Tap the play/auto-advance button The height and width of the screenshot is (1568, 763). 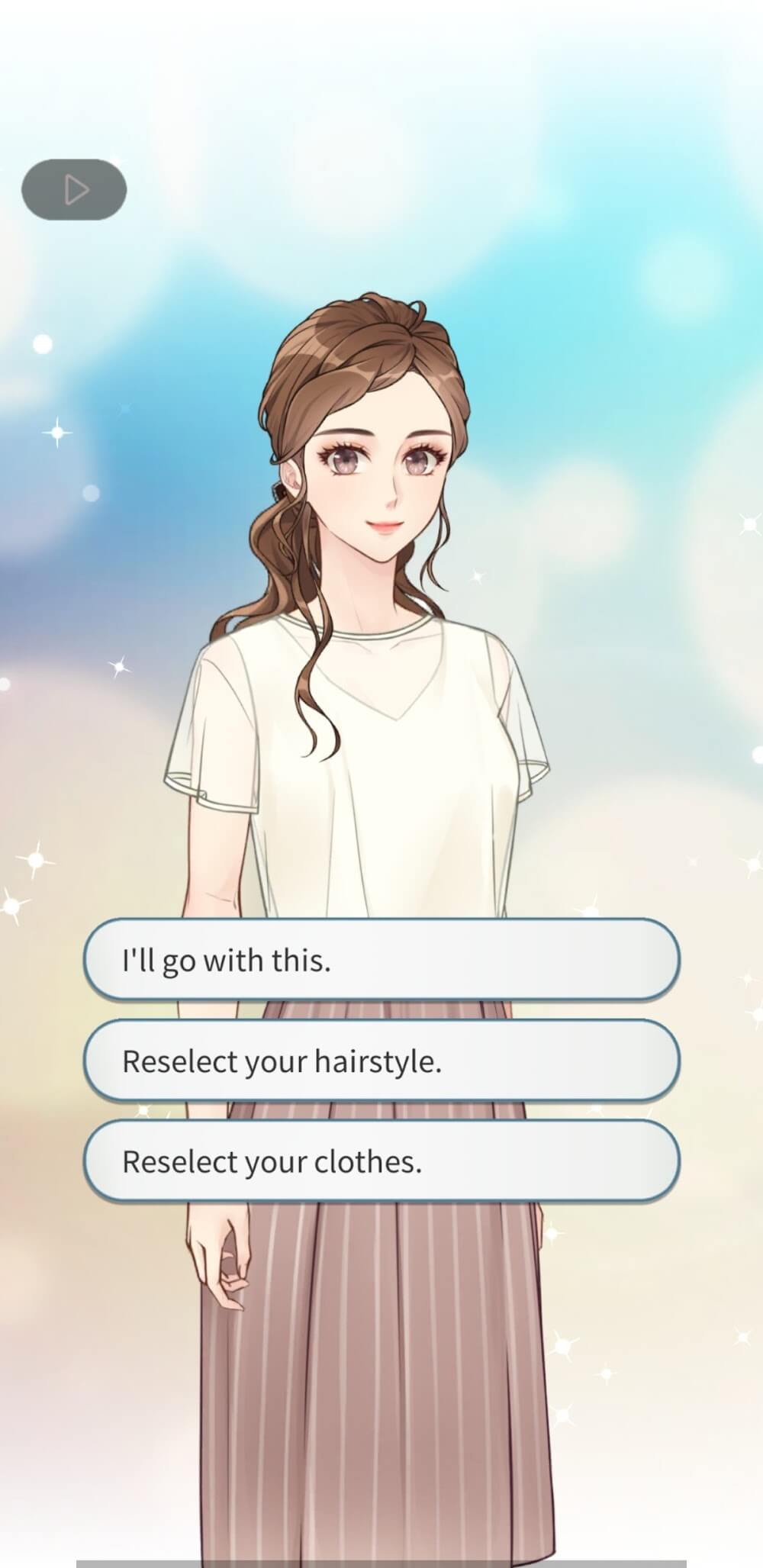(x=74, y=189)
